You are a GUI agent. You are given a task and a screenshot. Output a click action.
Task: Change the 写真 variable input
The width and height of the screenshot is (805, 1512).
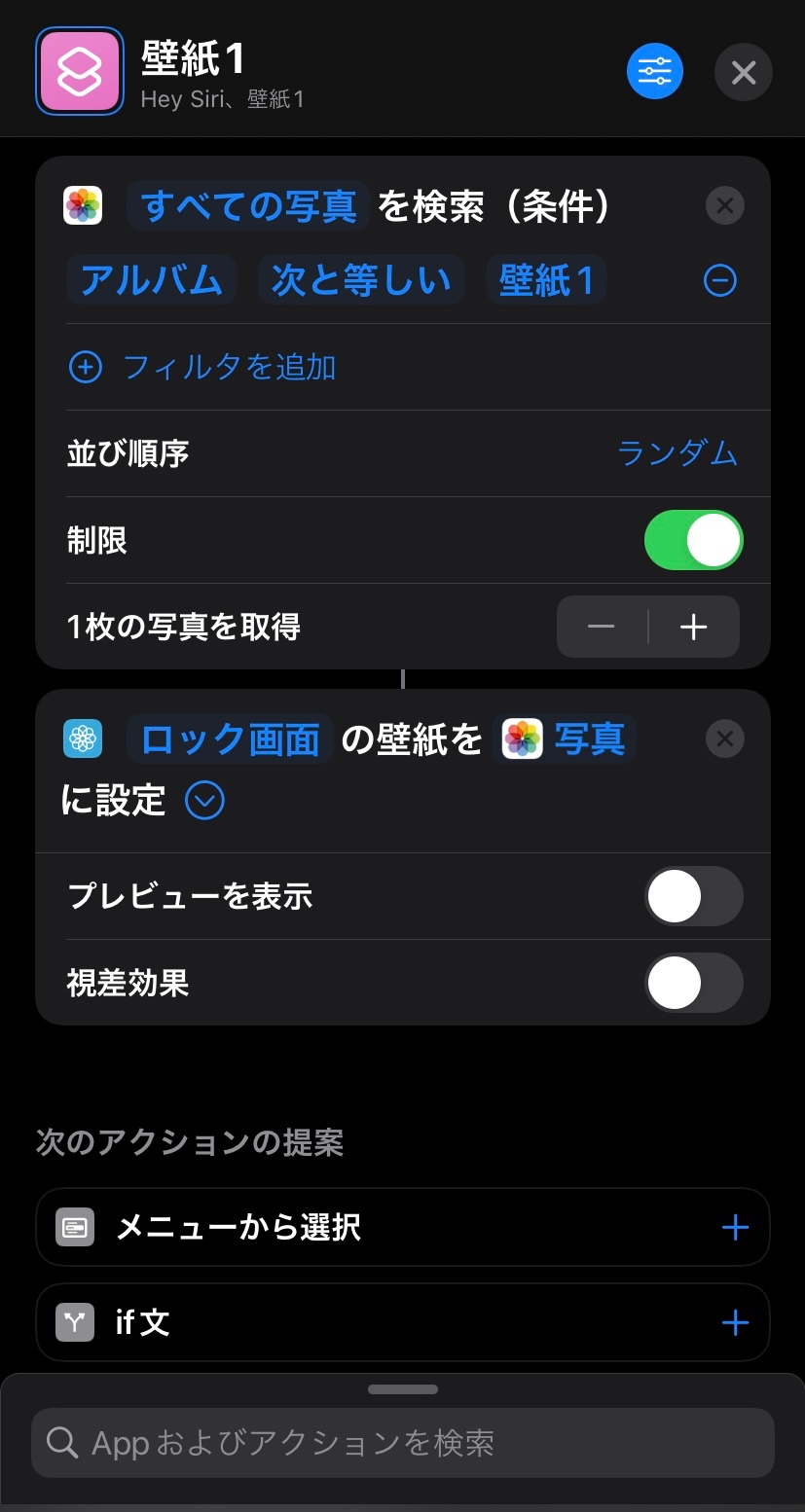pos(568,739)
